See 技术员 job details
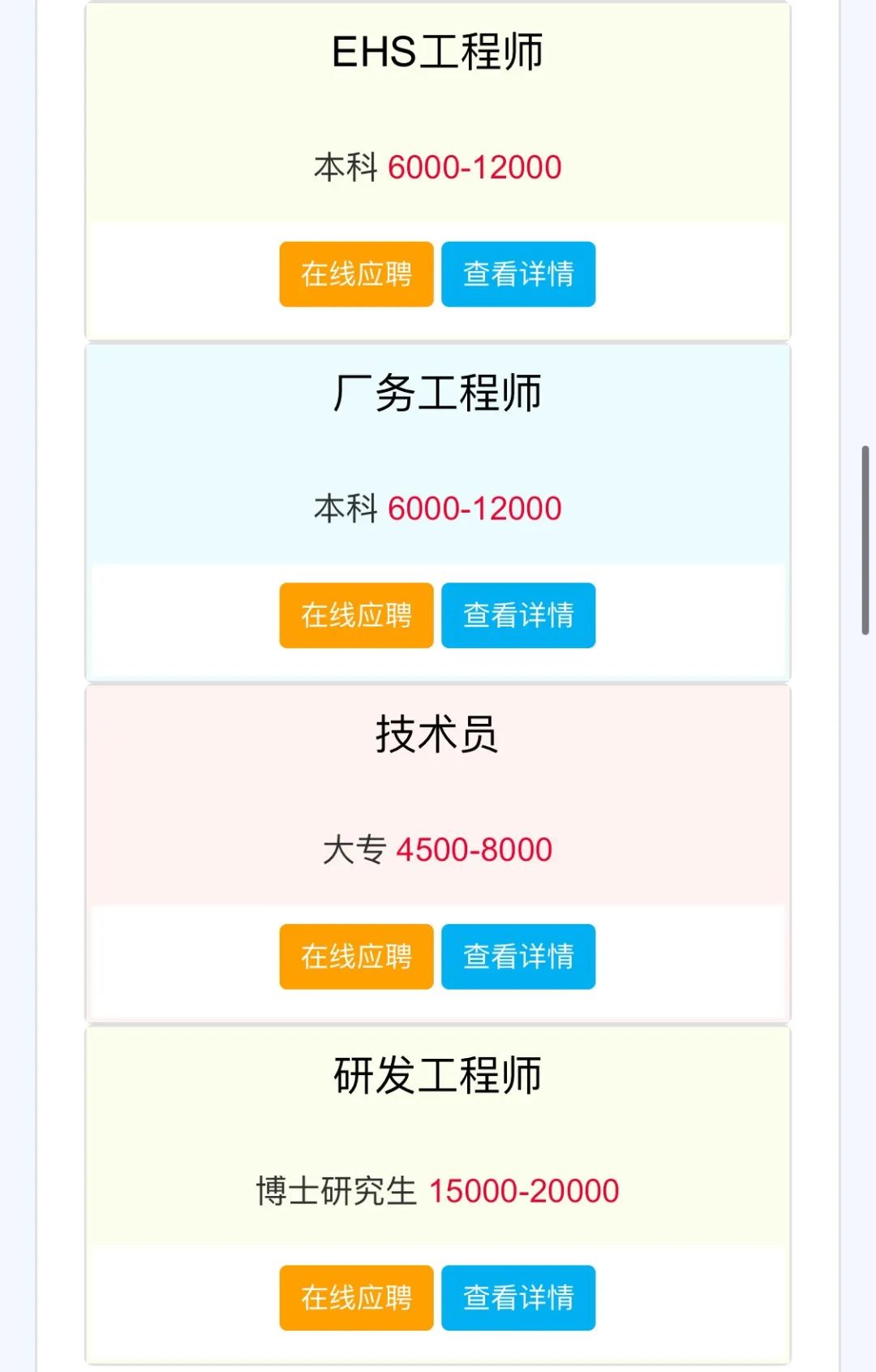 click(x=518, y=957)
